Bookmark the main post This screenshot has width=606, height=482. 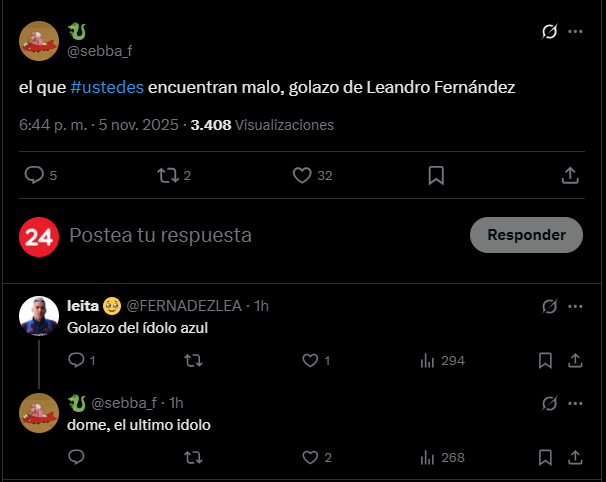436,175
